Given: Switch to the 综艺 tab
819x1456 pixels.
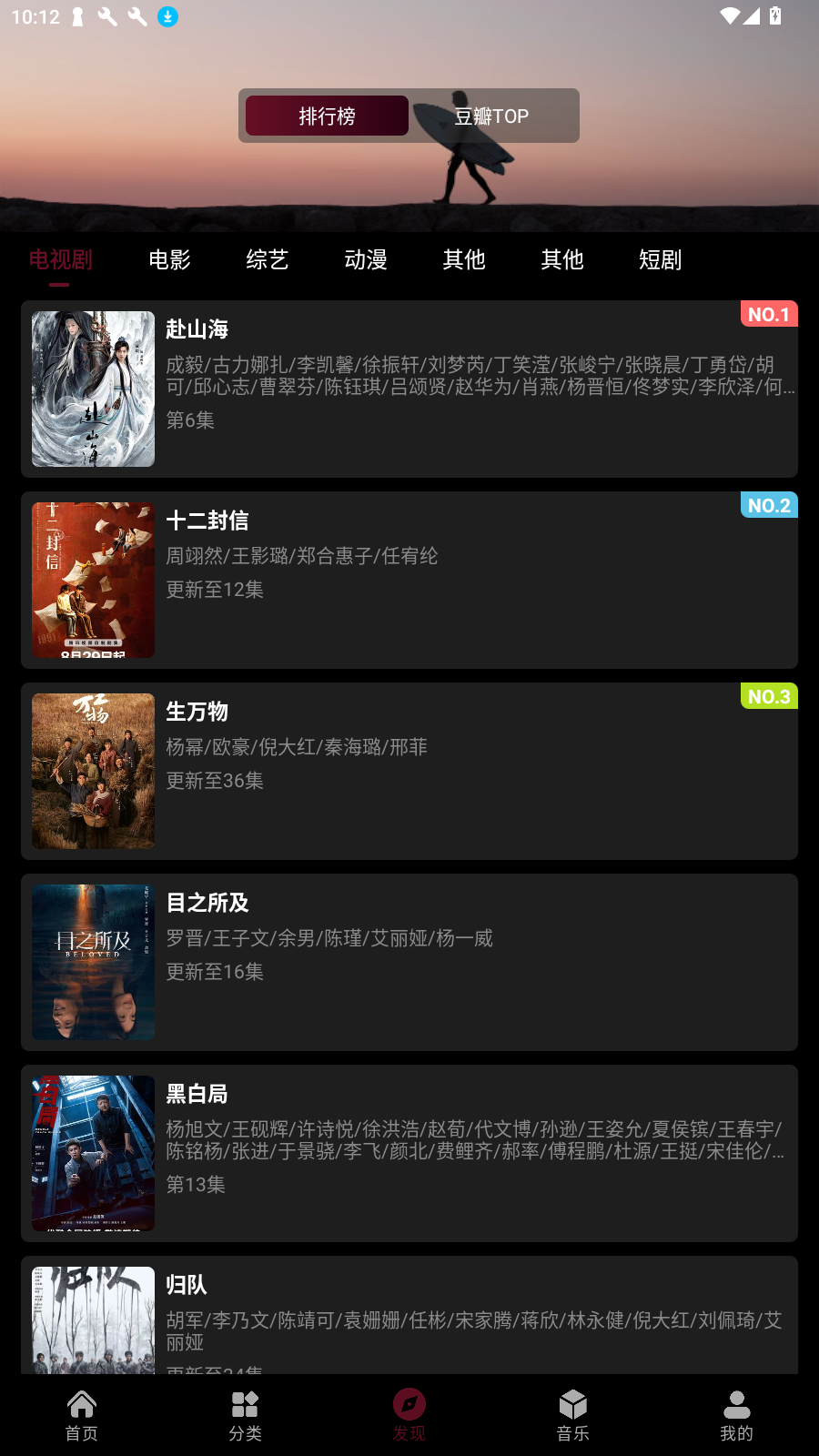Looking at the screenshot, I should (x=268, y=260).
